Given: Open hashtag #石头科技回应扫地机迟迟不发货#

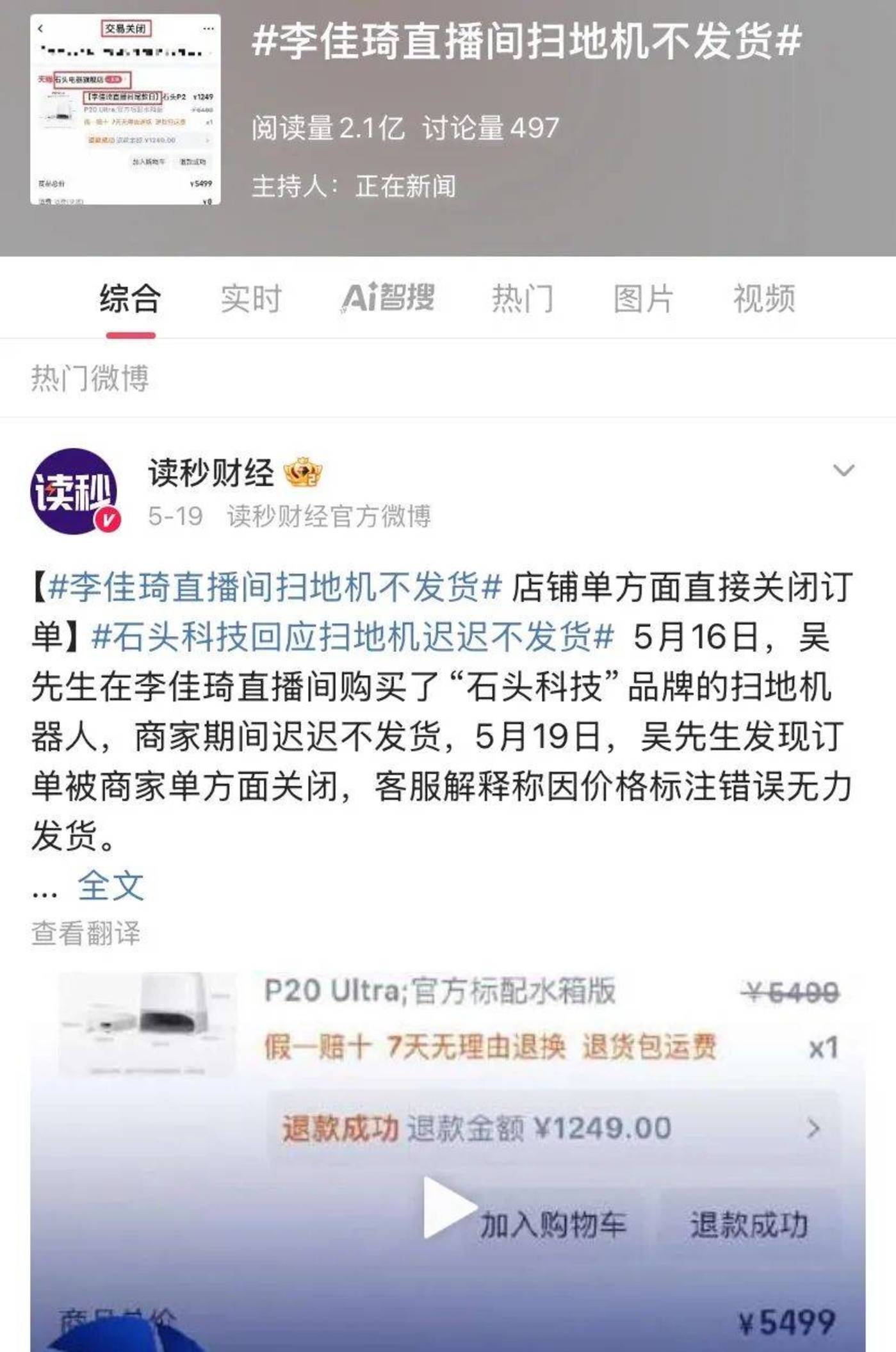Looking at the screenshot, I should click(x=352, y=637).
